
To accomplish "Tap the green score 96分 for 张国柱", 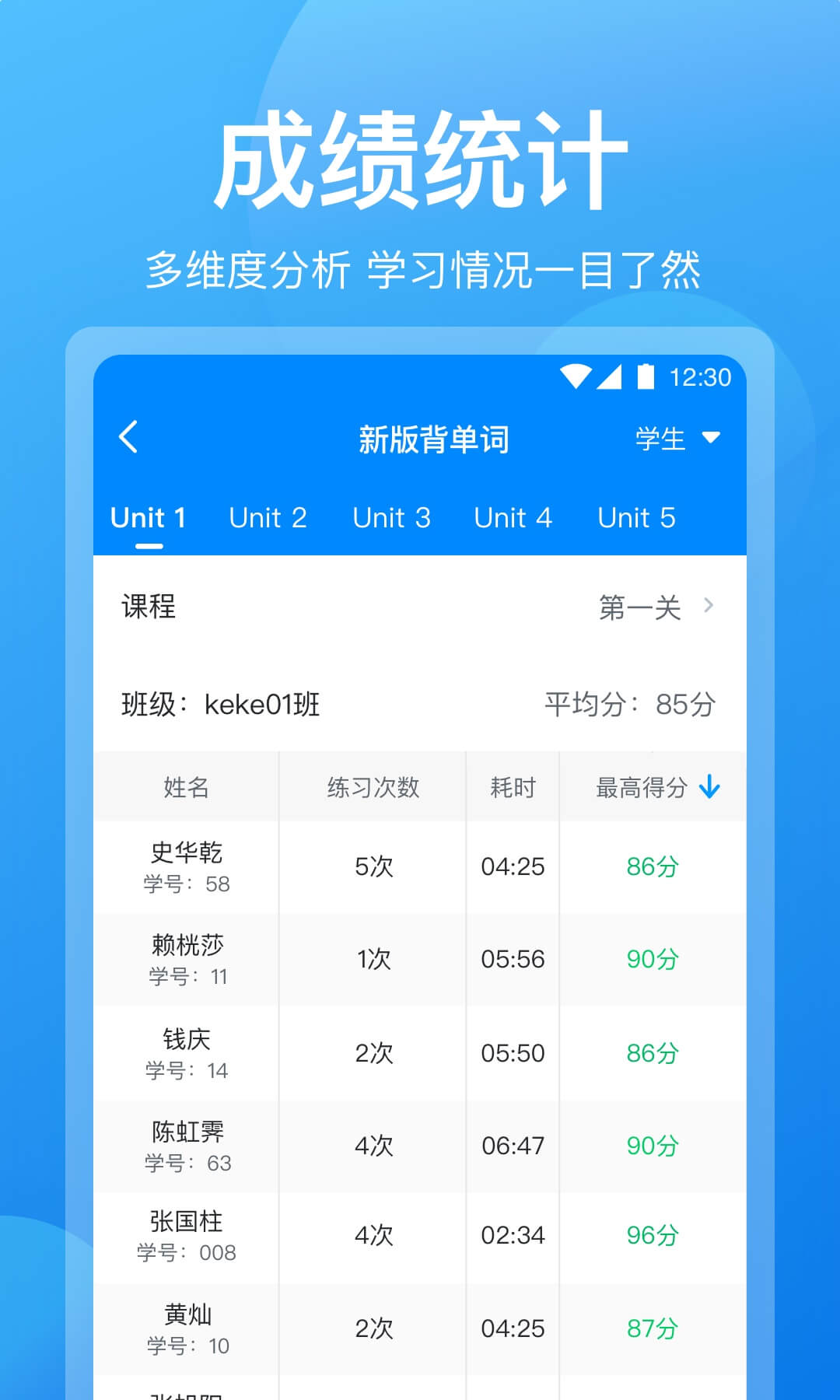I will click(x=650, y=1236).
